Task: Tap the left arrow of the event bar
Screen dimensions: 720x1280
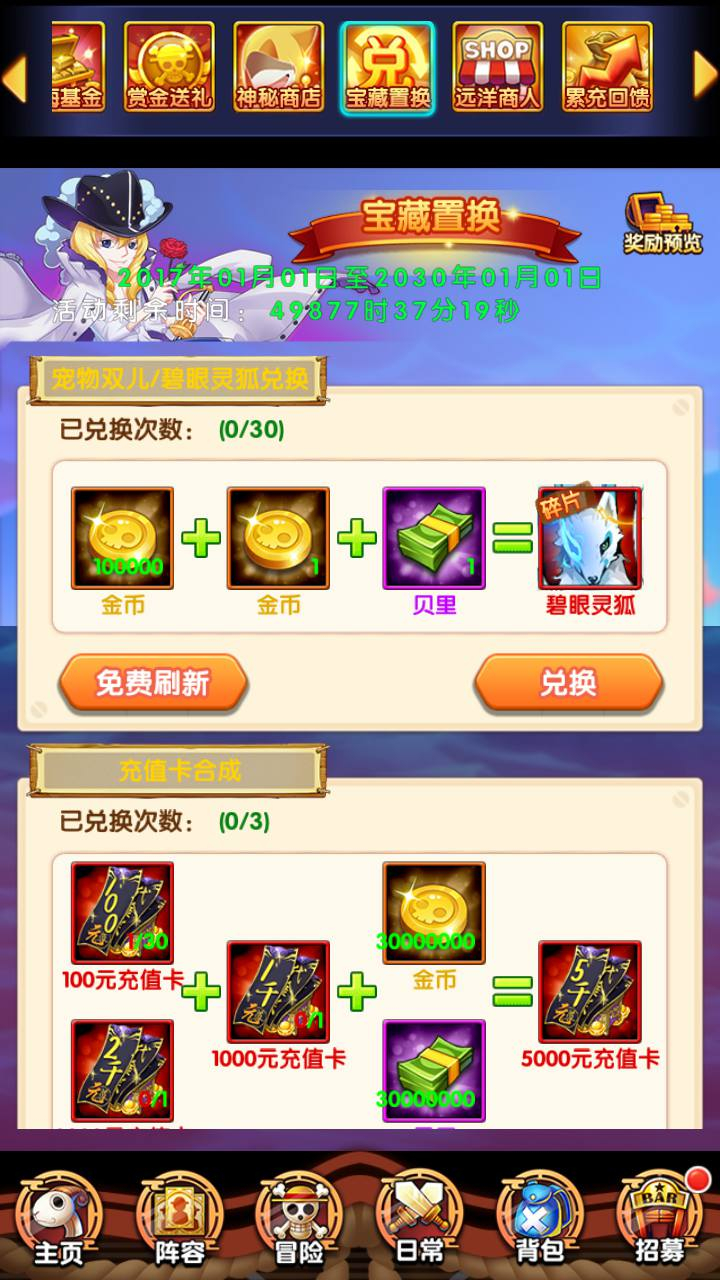Action: (15, 78)
